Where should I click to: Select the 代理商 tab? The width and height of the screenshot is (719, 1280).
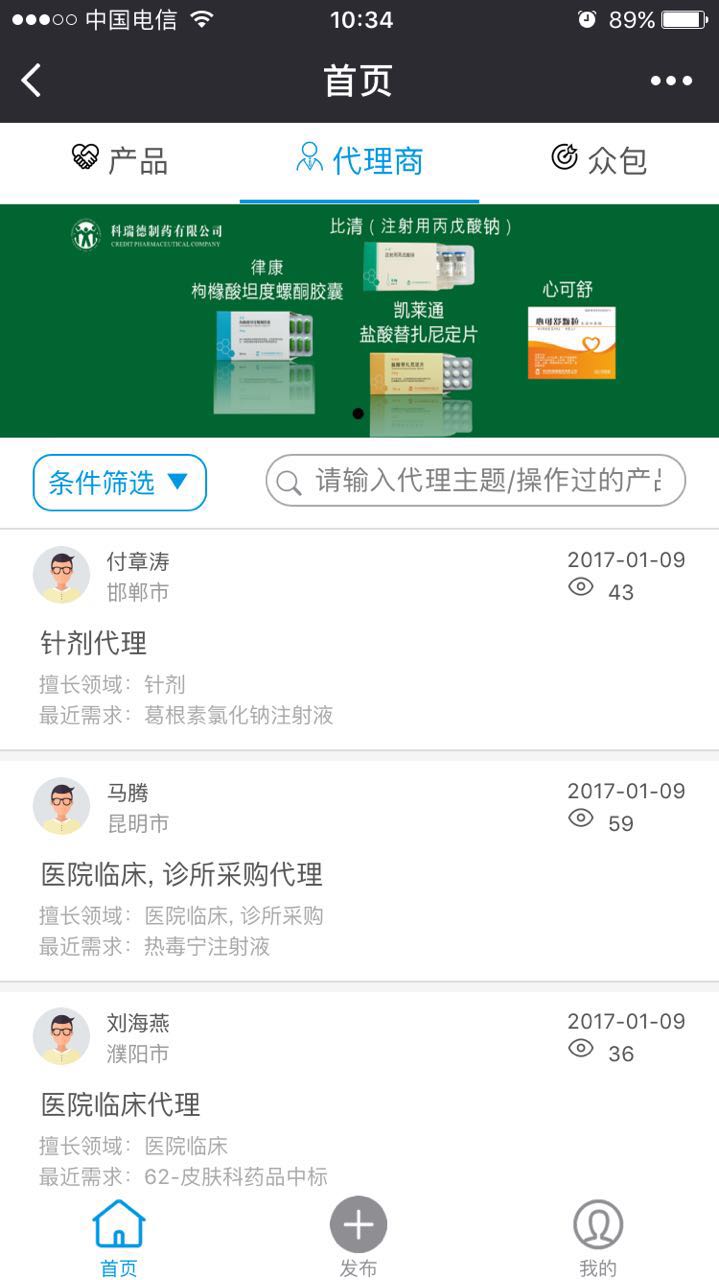coord(360,160)
